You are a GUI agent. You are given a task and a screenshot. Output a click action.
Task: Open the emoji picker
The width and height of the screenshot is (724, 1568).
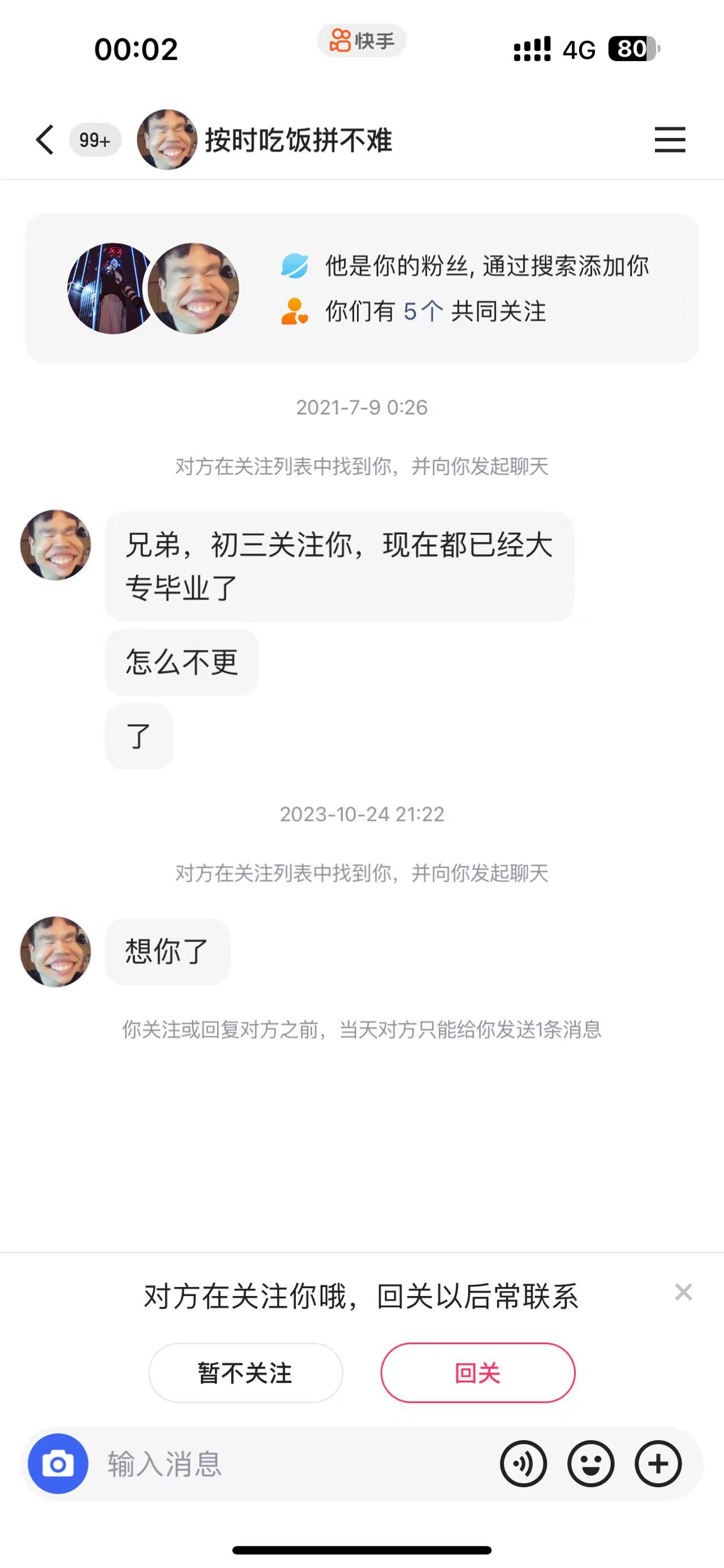pos(590,1463)
